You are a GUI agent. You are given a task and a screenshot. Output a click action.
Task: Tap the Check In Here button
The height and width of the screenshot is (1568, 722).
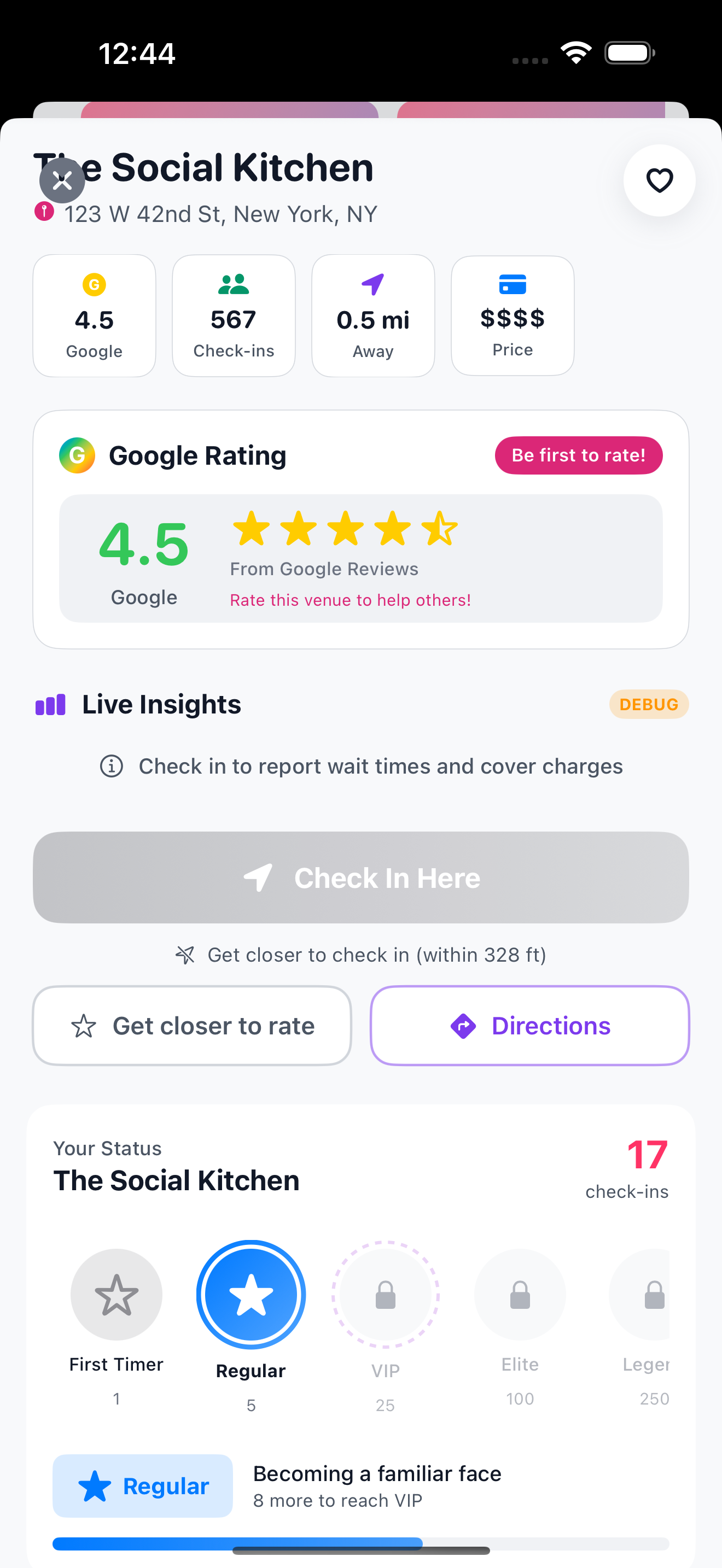(x=361, y=877)
